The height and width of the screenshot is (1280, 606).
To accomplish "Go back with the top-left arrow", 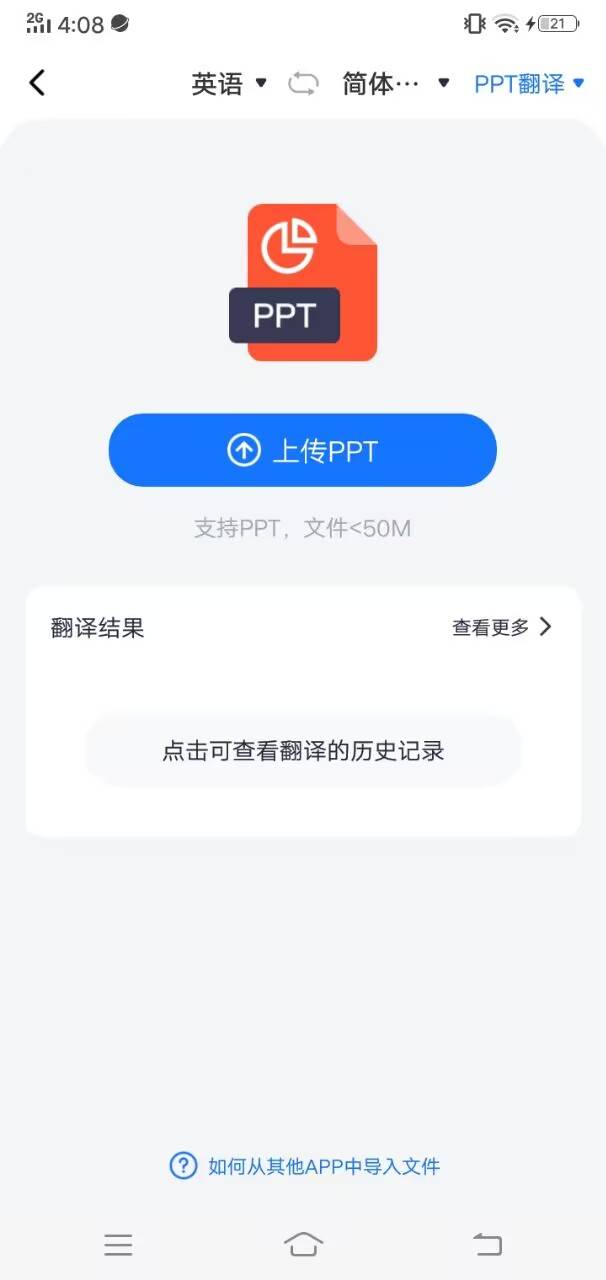I will 37,83.
